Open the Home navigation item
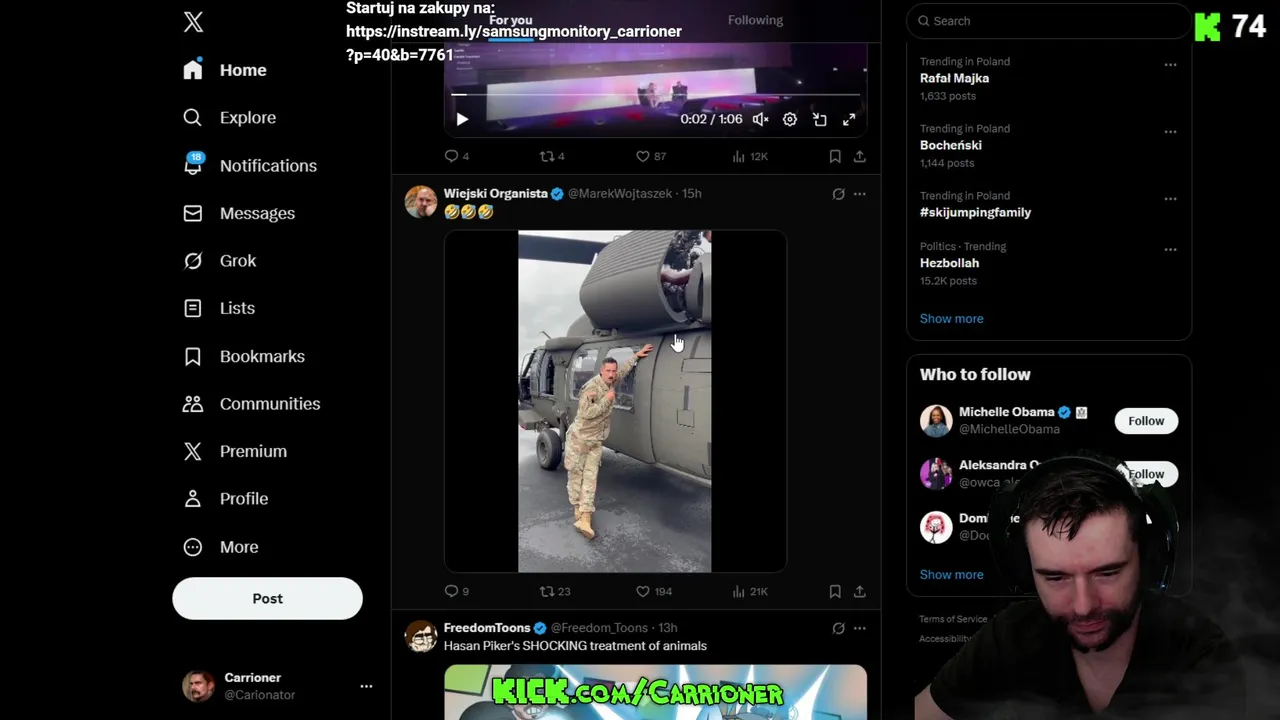 tap(242, 70)
